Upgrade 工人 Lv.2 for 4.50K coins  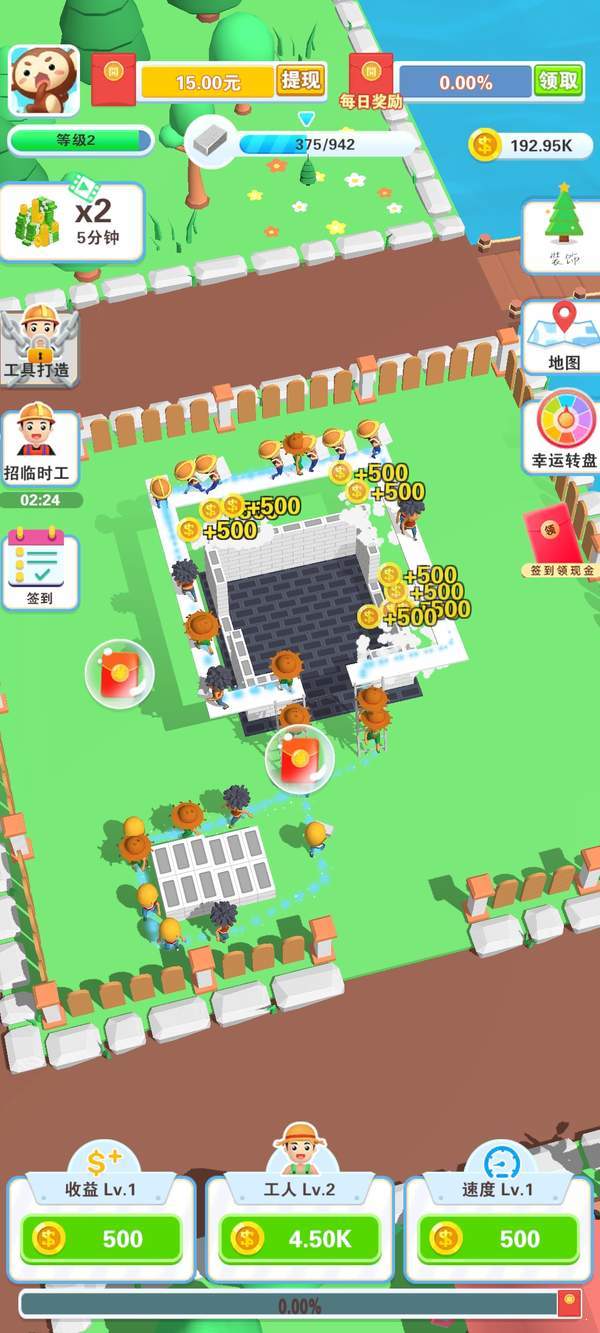coord(299,1240)
